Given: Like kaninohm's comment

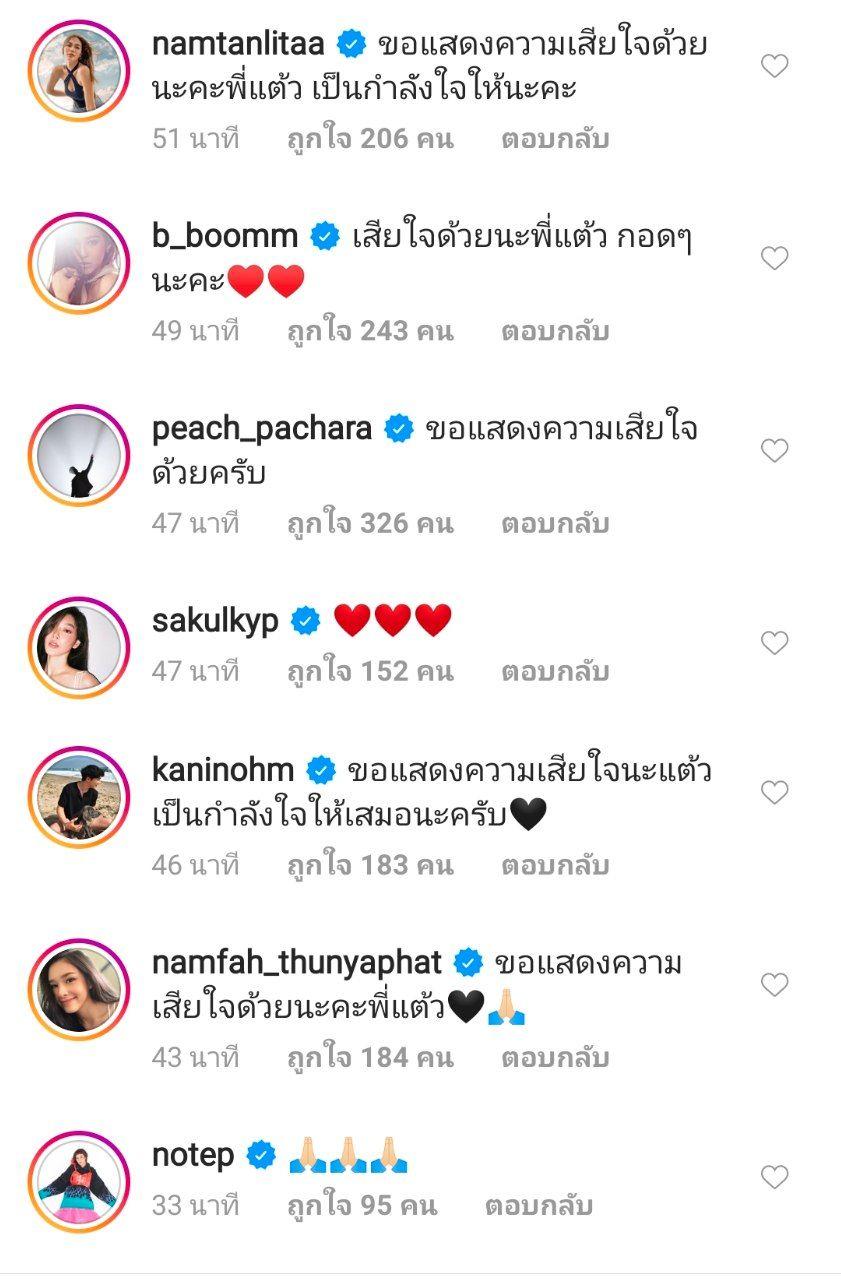Looking at the screenshot, I should coord(775,793).
